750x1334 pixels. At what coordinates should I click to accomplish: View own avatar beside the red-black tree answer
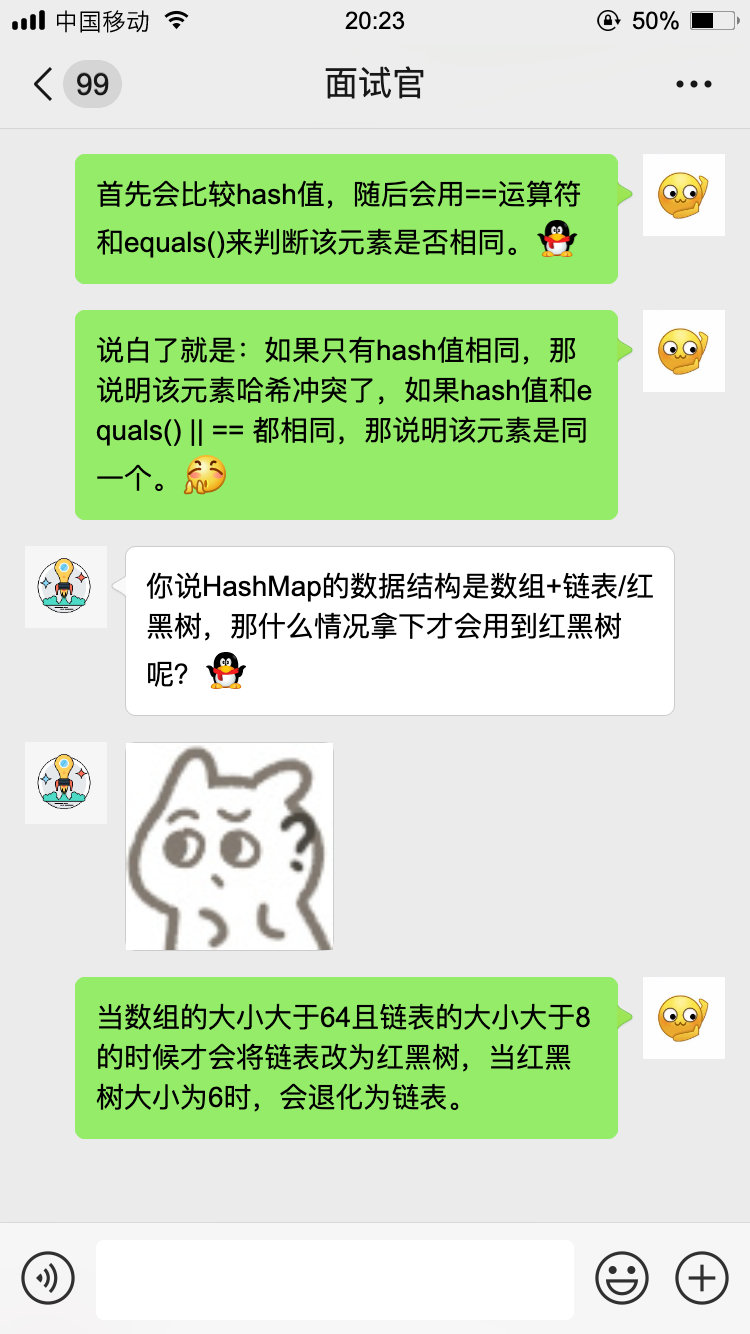click(683, 1018)
